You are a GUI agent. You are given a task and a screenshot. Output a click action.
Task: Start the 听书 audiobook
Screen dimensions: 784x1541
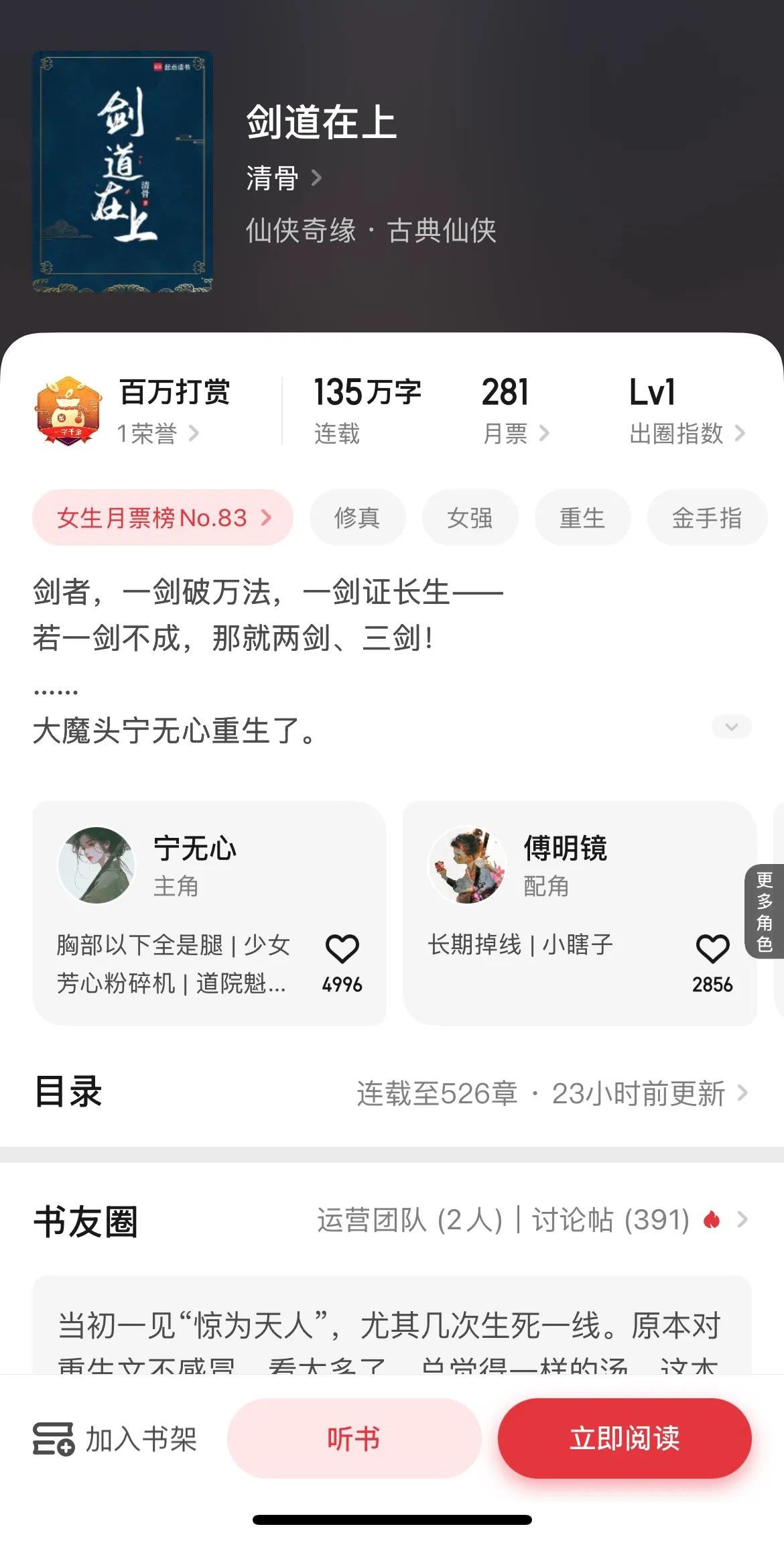(x=354, y=1438)
